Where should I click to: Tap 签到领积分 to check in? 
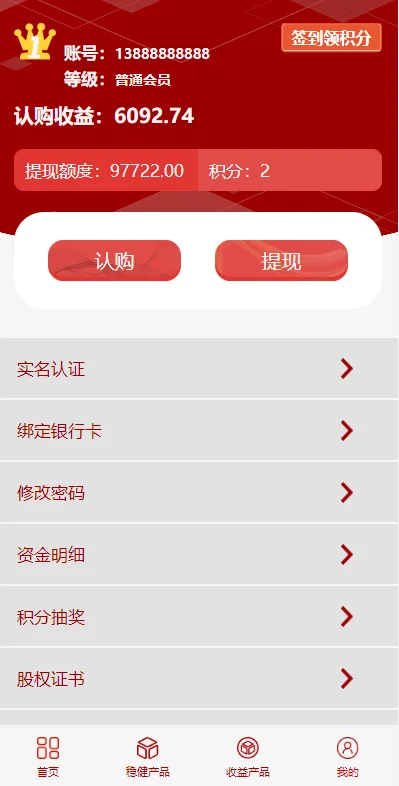click(x=331, y=38)
